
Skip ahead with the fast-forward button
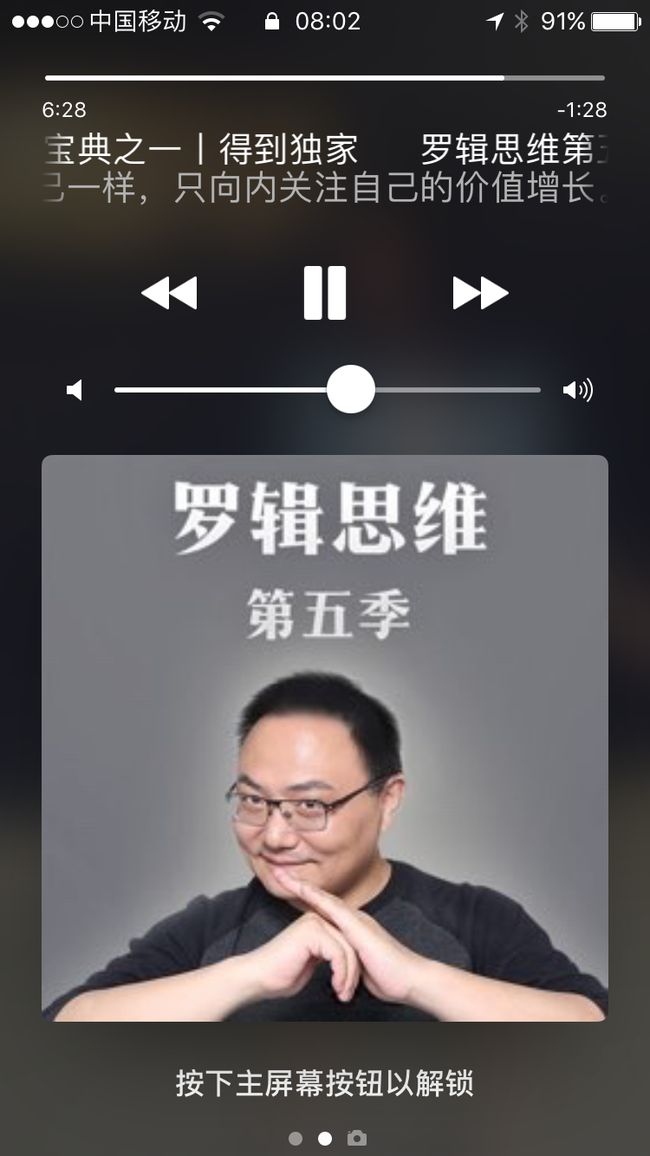480,293
